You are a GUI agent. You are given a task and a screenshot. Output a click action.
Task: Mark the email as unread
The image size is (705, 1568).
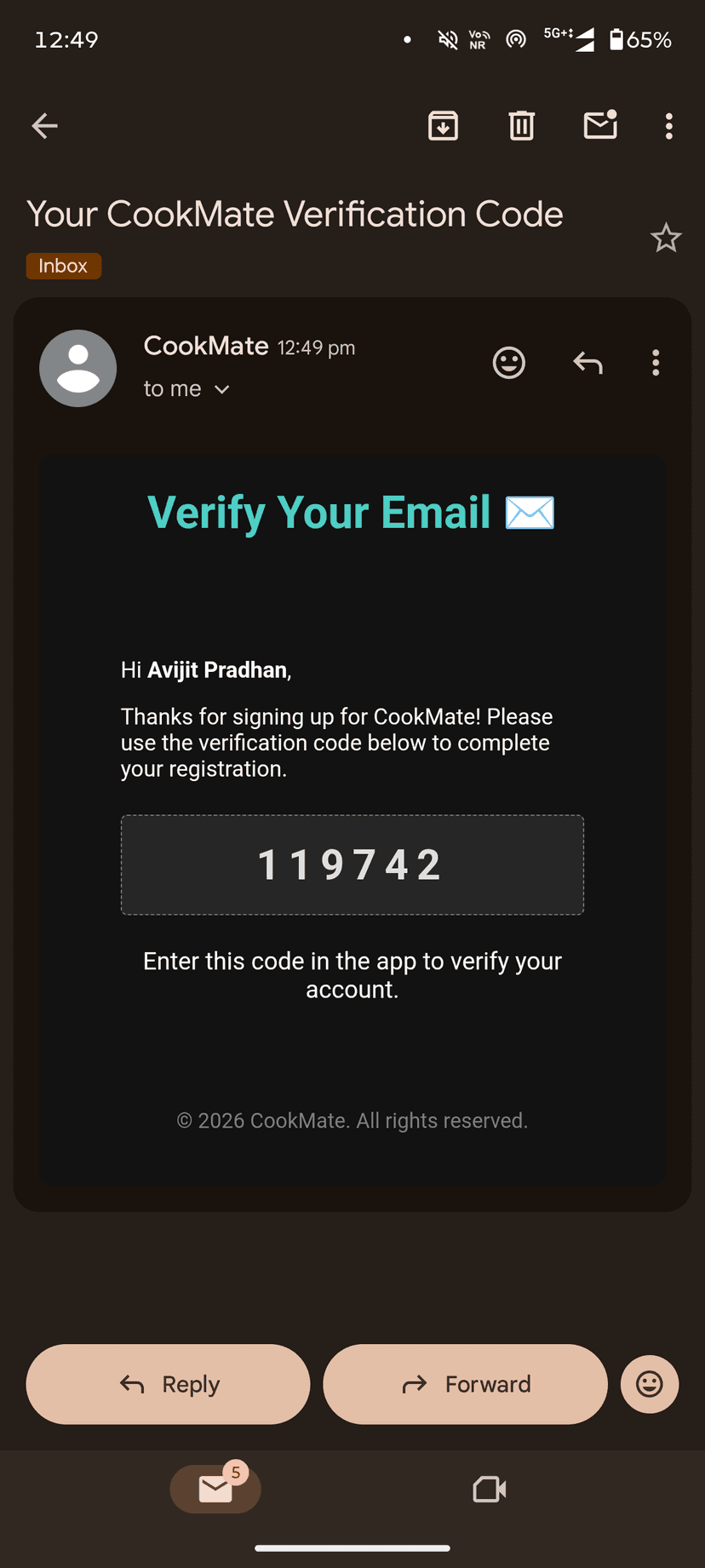coord(600,125)
